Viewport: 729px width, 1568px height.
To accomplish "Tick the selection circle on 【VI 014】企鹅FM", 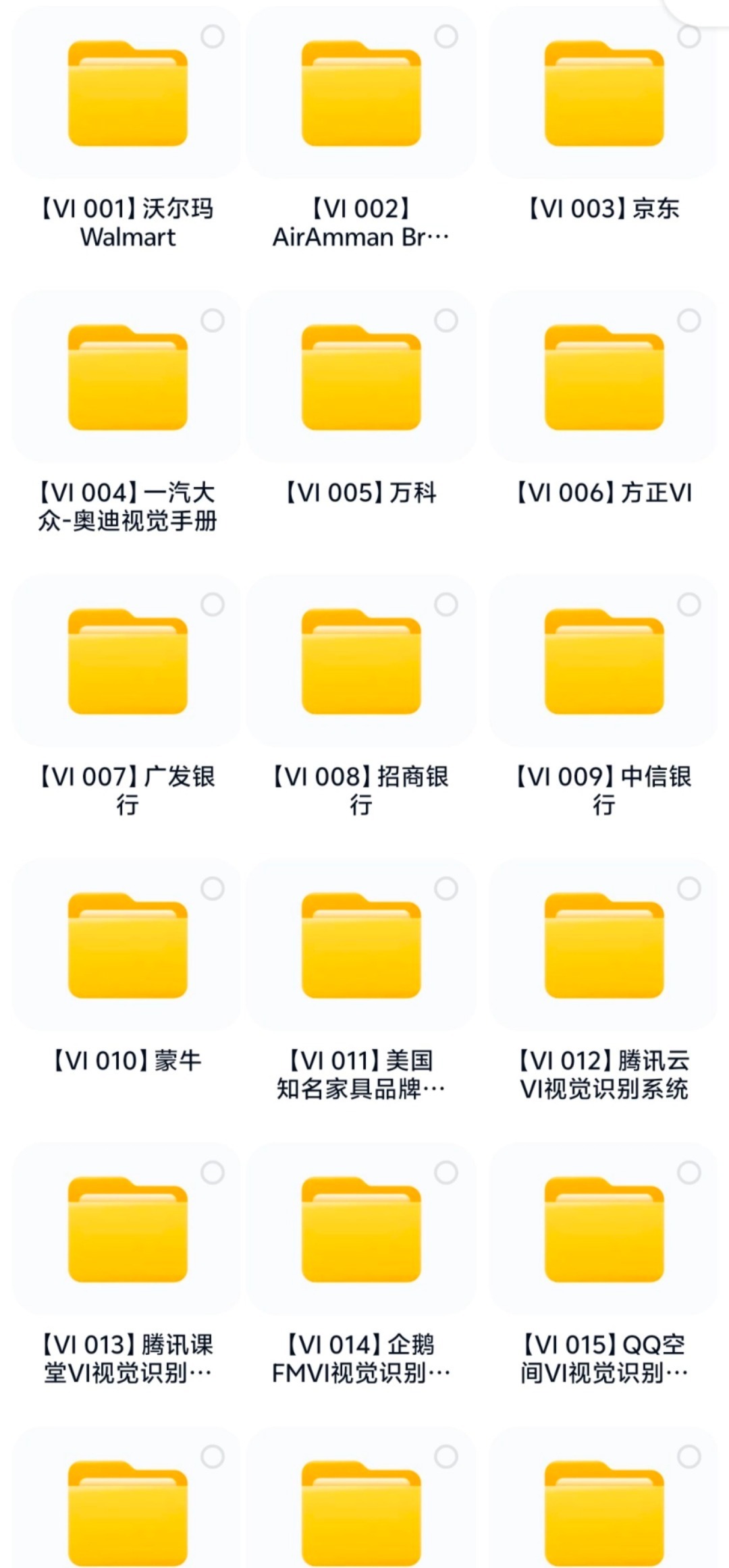I will coord(446,1173).
